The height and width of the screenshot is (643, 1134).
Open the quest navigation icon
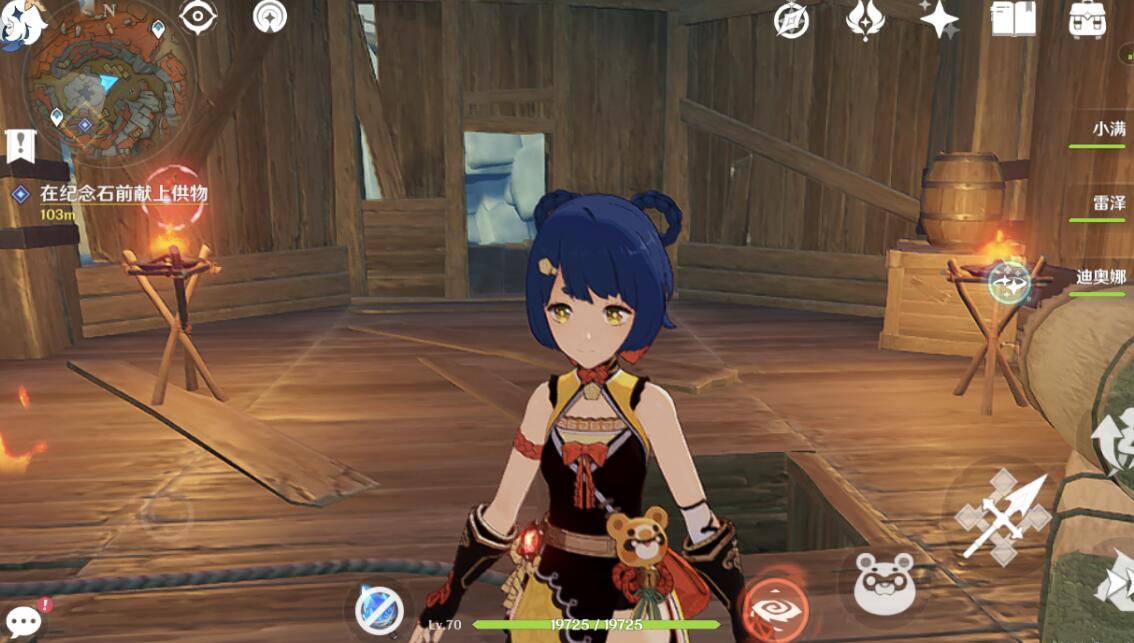pos(269,16)
